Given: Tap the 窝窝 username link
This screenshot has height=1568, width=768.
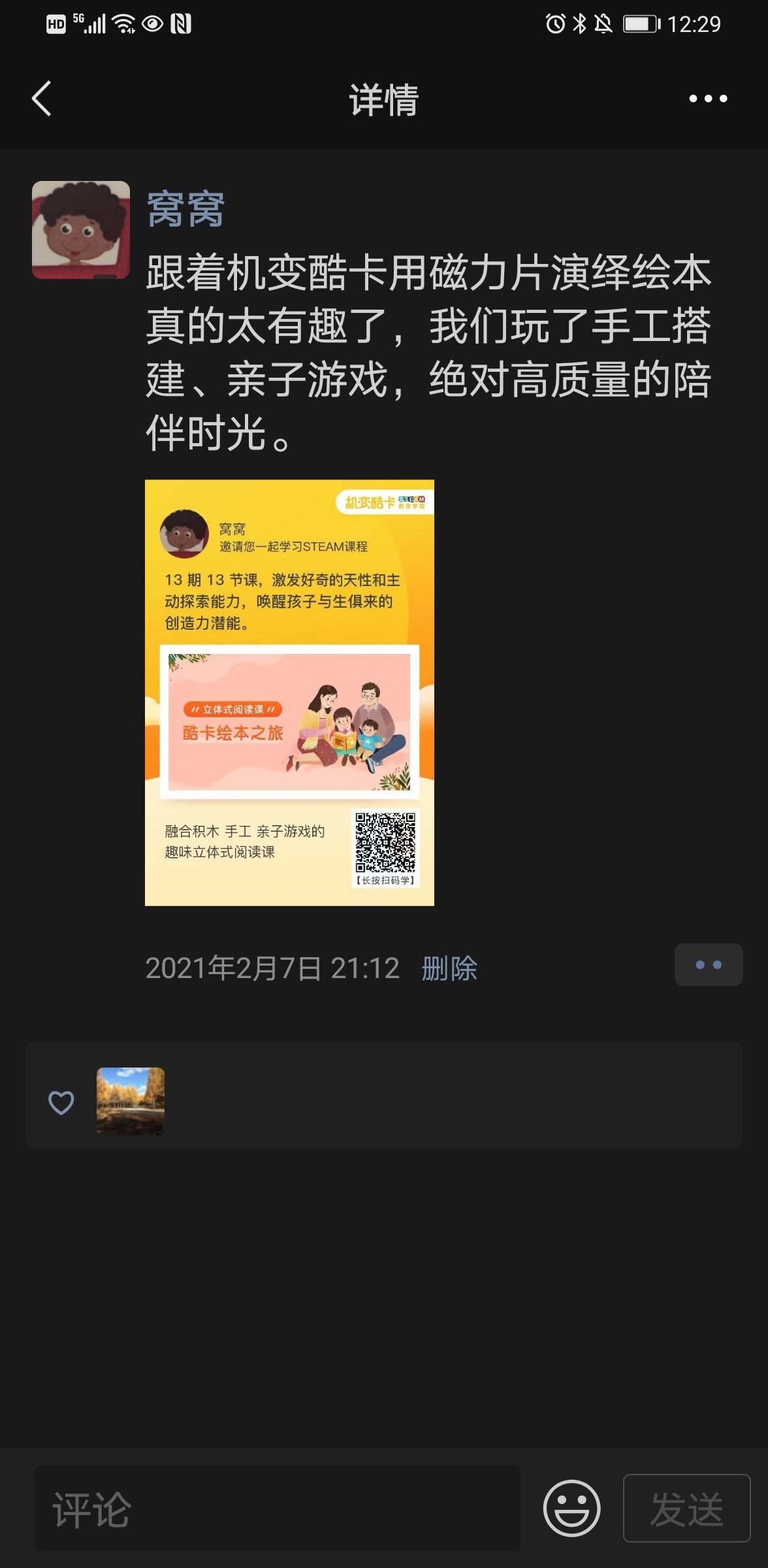Looking at the screenshot, I should coord(185,210).
